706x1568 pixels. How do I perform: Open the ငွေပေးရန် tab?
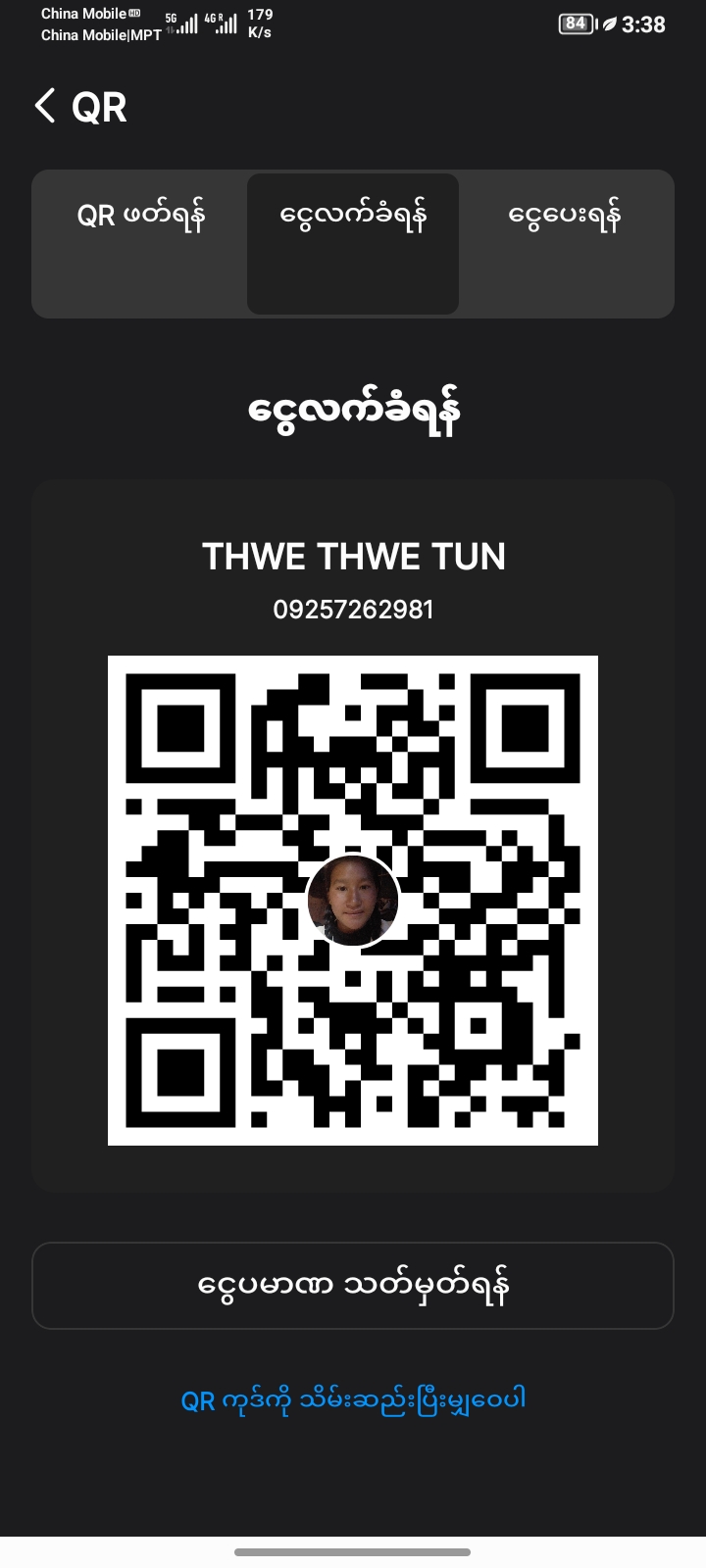click(565, 218)
